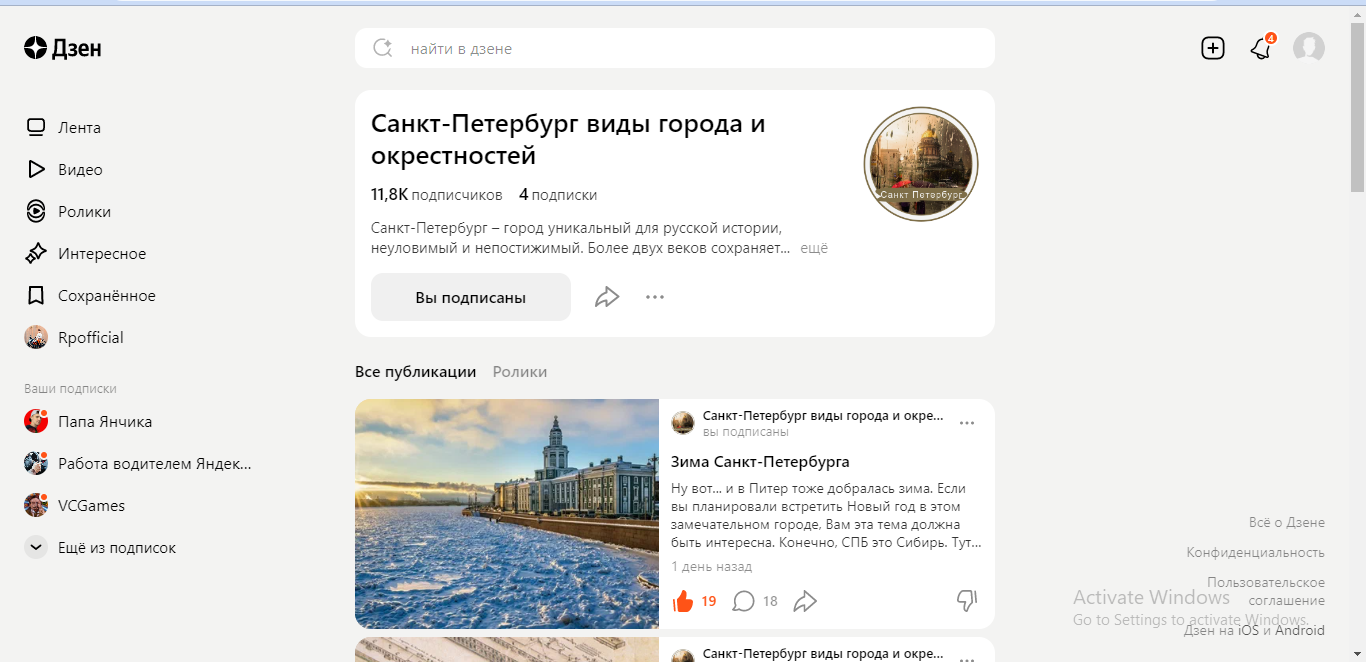Open the notifications bell
Image resolution: width=1366 pixels, height=662 pixels.
tap(1261, 48)
